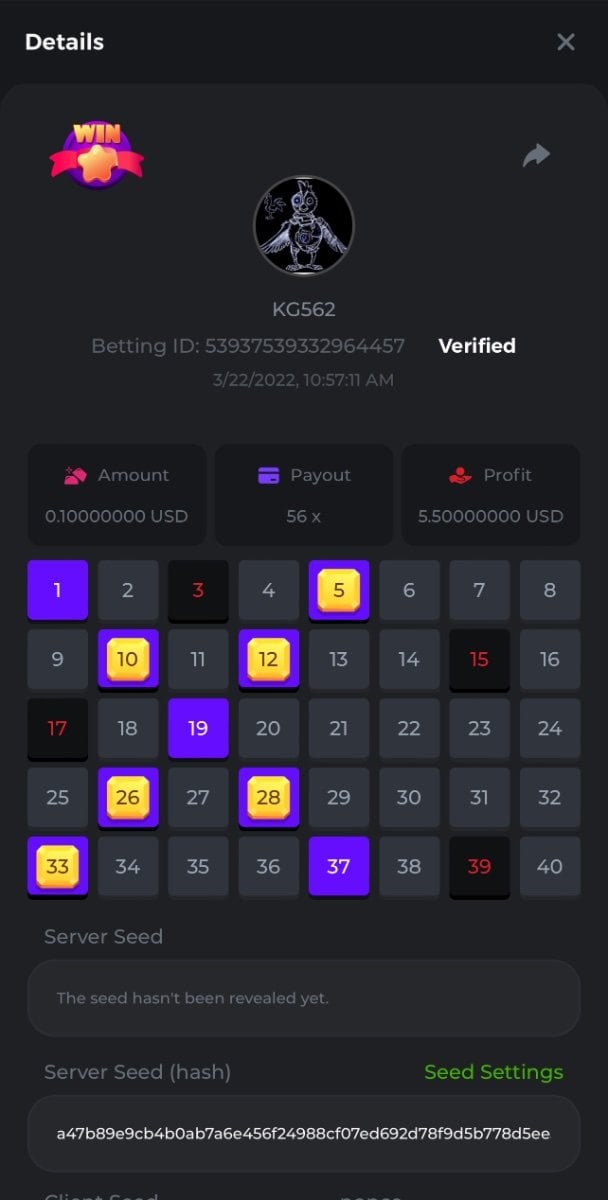Screen dimensions: 608x1200
Task: Tap the Verified label
Action: pos(477,346)
